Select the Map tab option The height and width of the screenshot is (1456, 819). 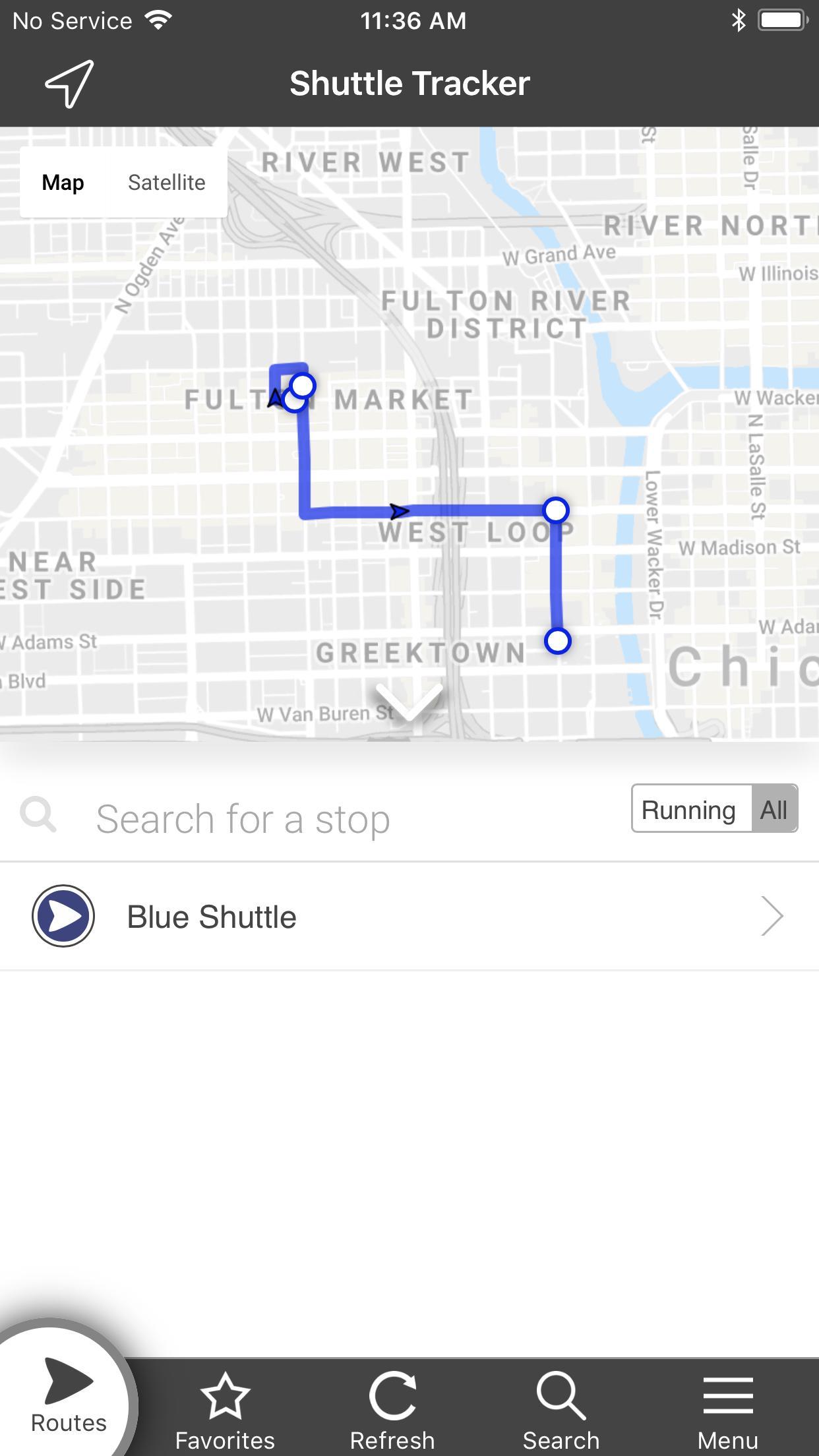click(x=63, y=182)
